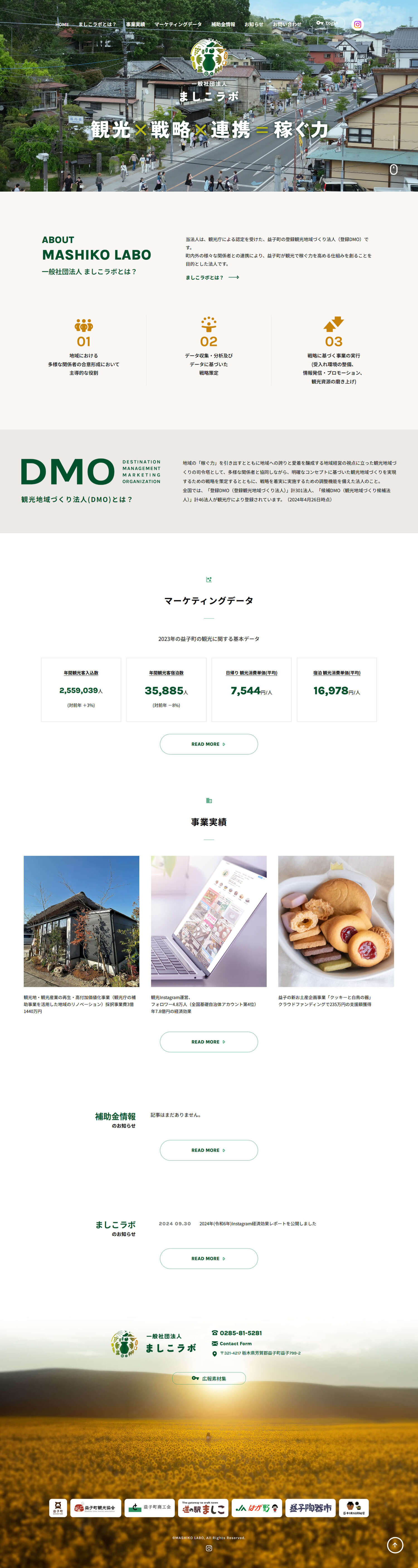Screen dimensions: 418x1568
Task: Tap READ MORE under marketing data
Action: point(209,744)
